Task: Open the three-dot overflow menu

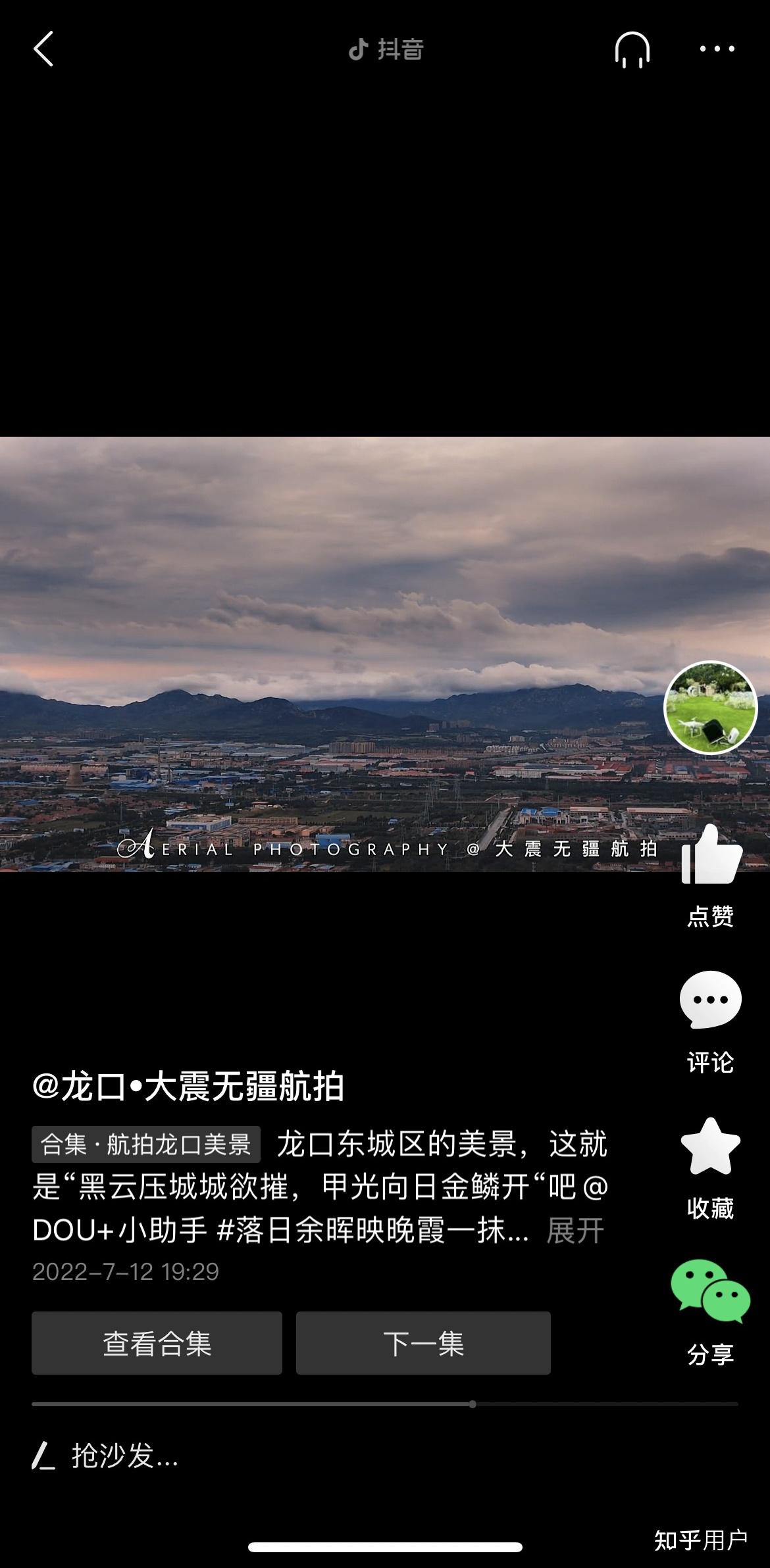Action: tap(717, 49)
